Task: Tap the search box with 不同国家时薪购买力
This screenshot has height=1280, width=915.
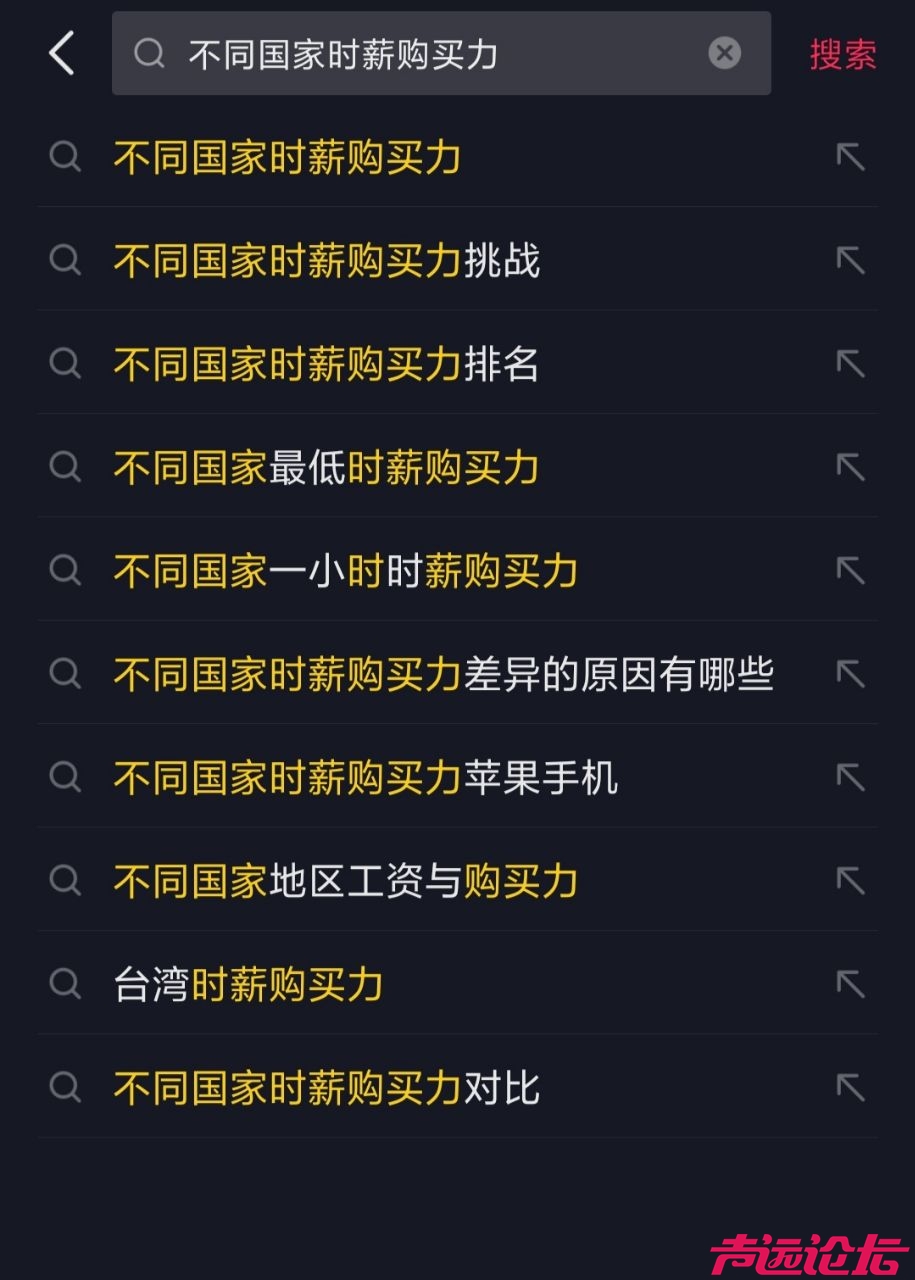Action: tap(420, 54)
